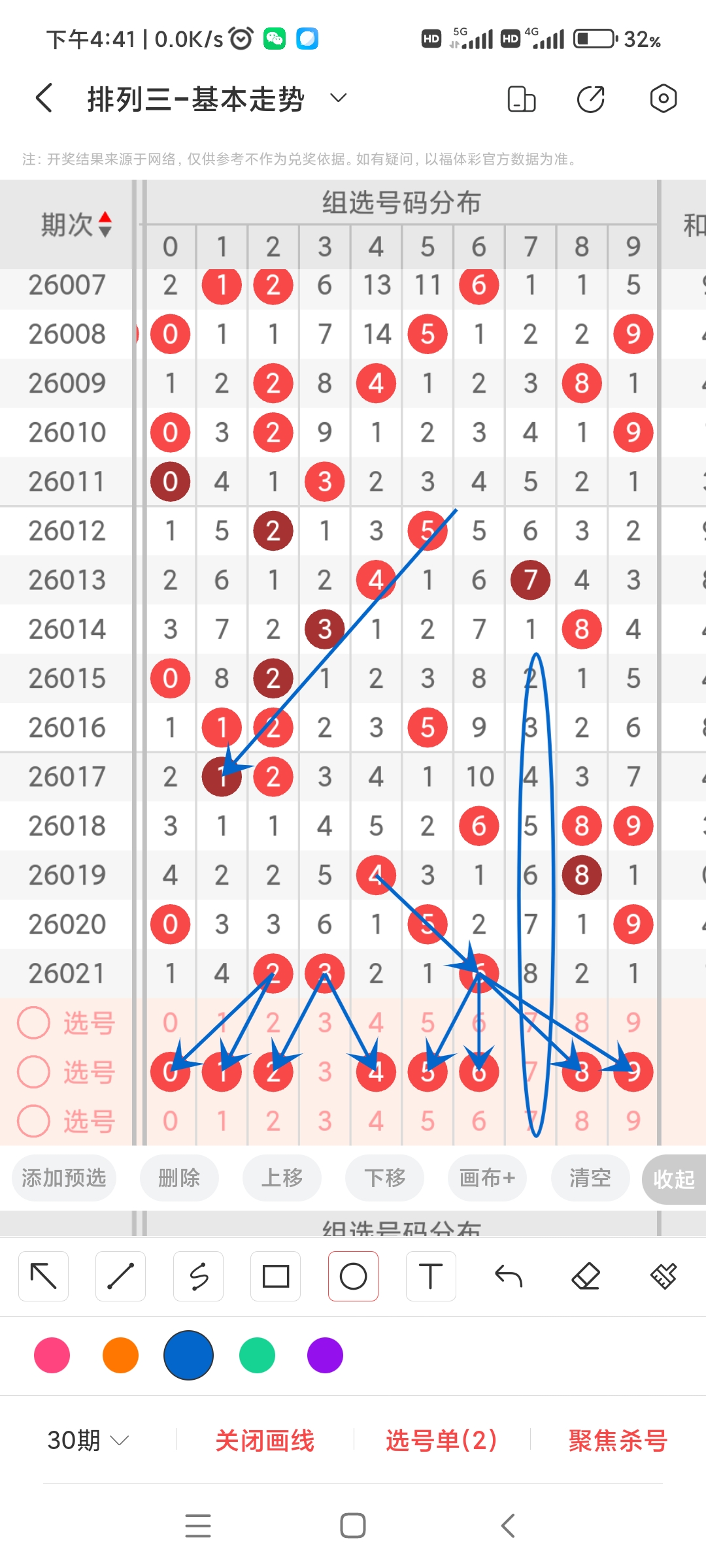Open the settings hexagon icon
Viewport: 706px width, 1568px height.
[x=663, y=99]
